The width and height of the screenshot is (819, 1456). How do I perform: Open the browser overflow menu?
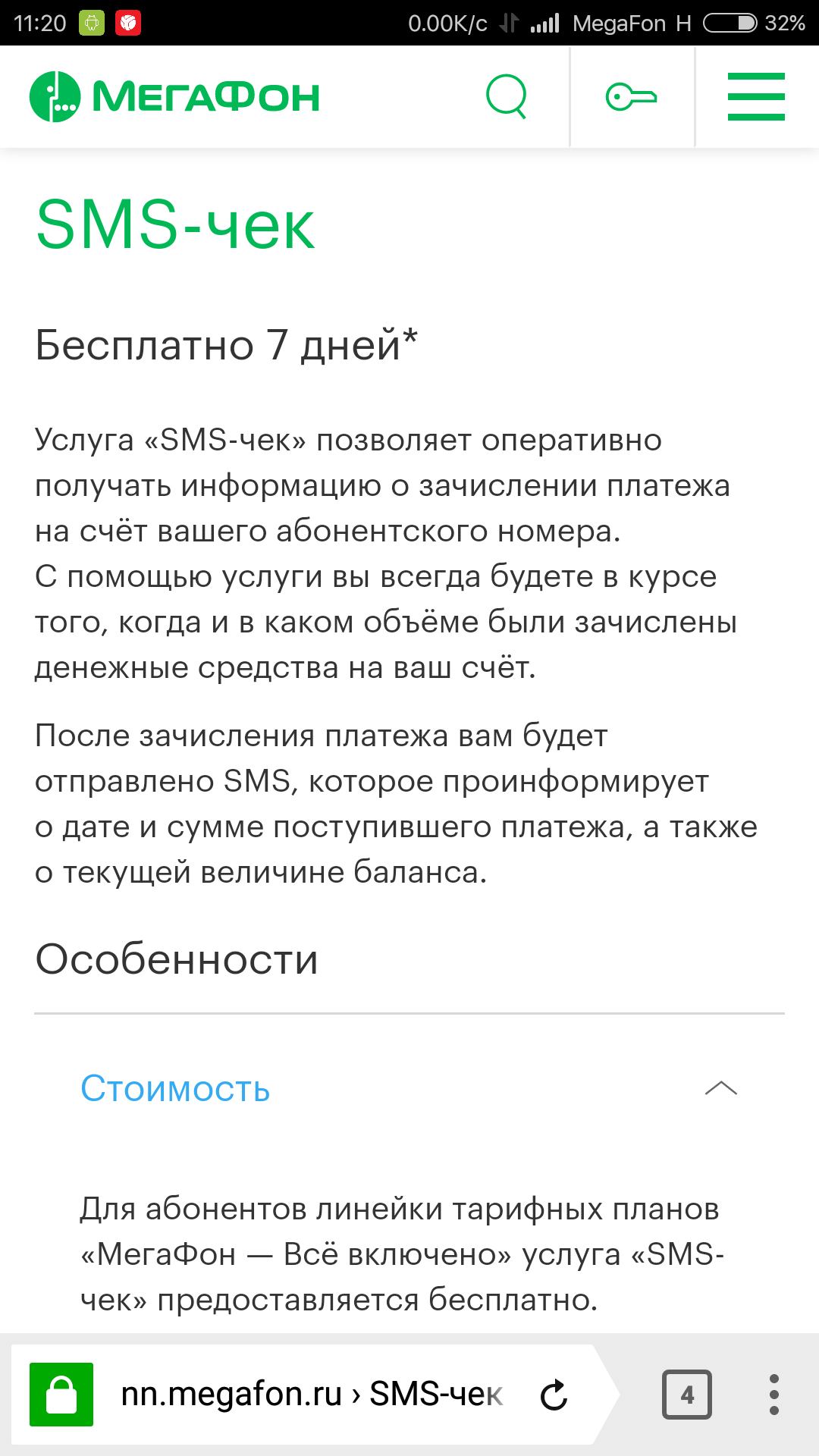point(773,1395)
